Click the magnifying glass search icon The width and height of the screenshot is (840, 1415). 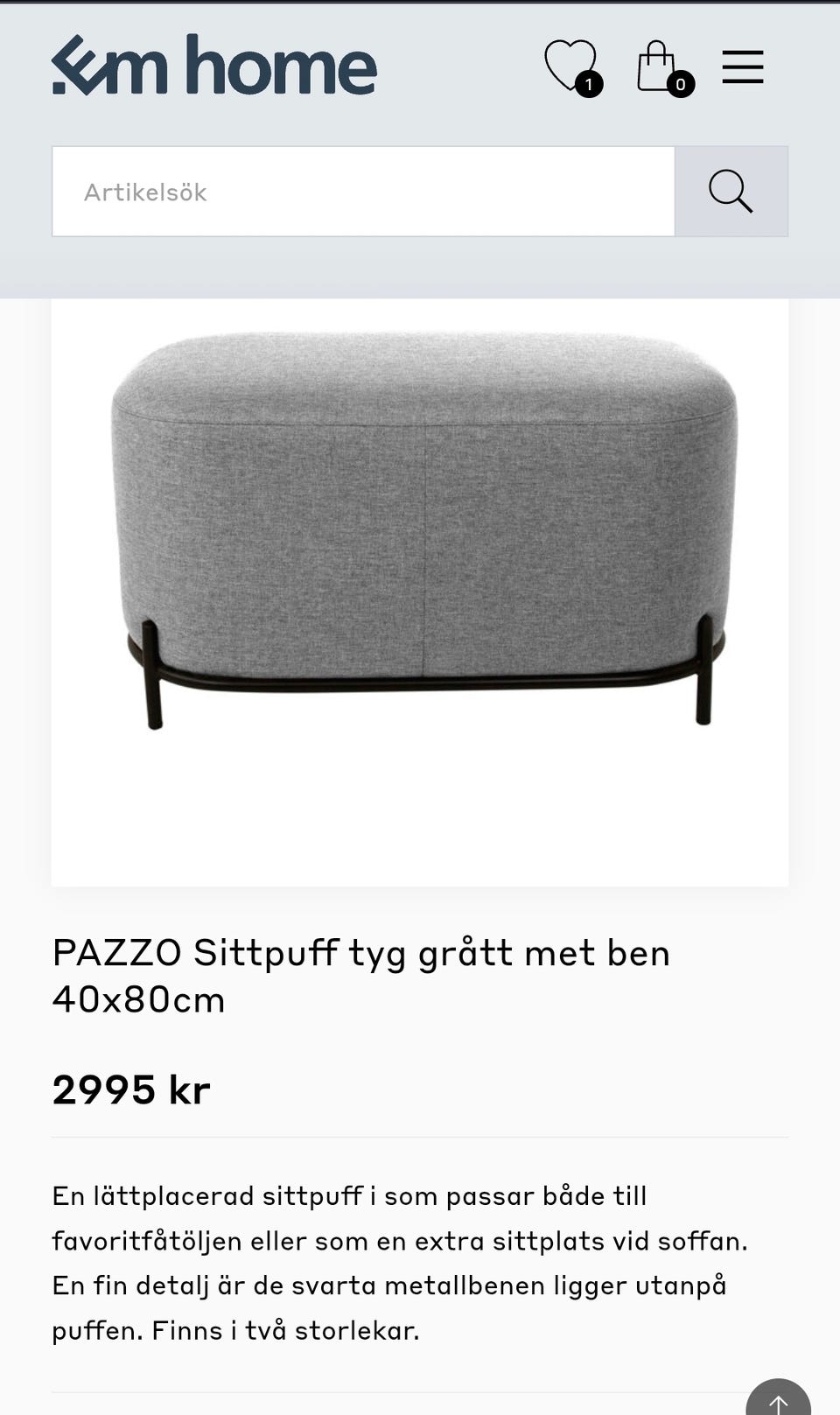[731, 191]
